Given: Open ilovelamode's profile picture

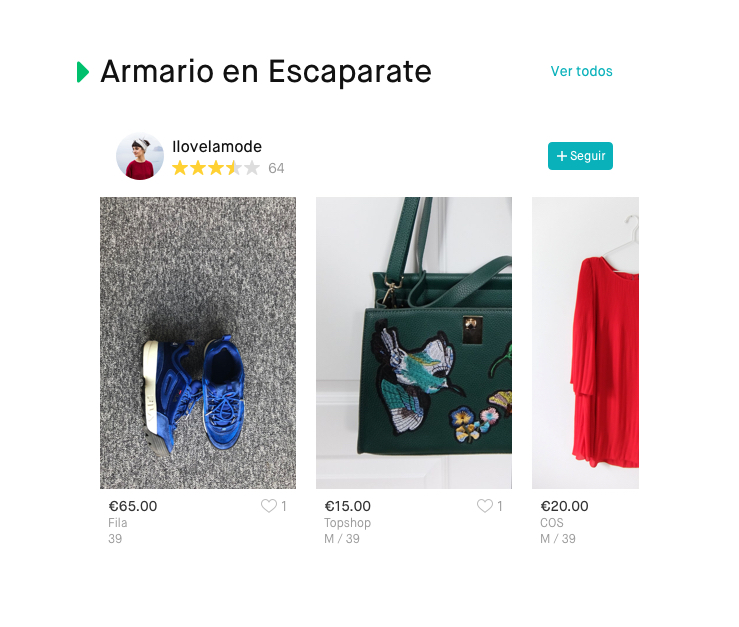Looking at the screenshot, I should point(140,156).
